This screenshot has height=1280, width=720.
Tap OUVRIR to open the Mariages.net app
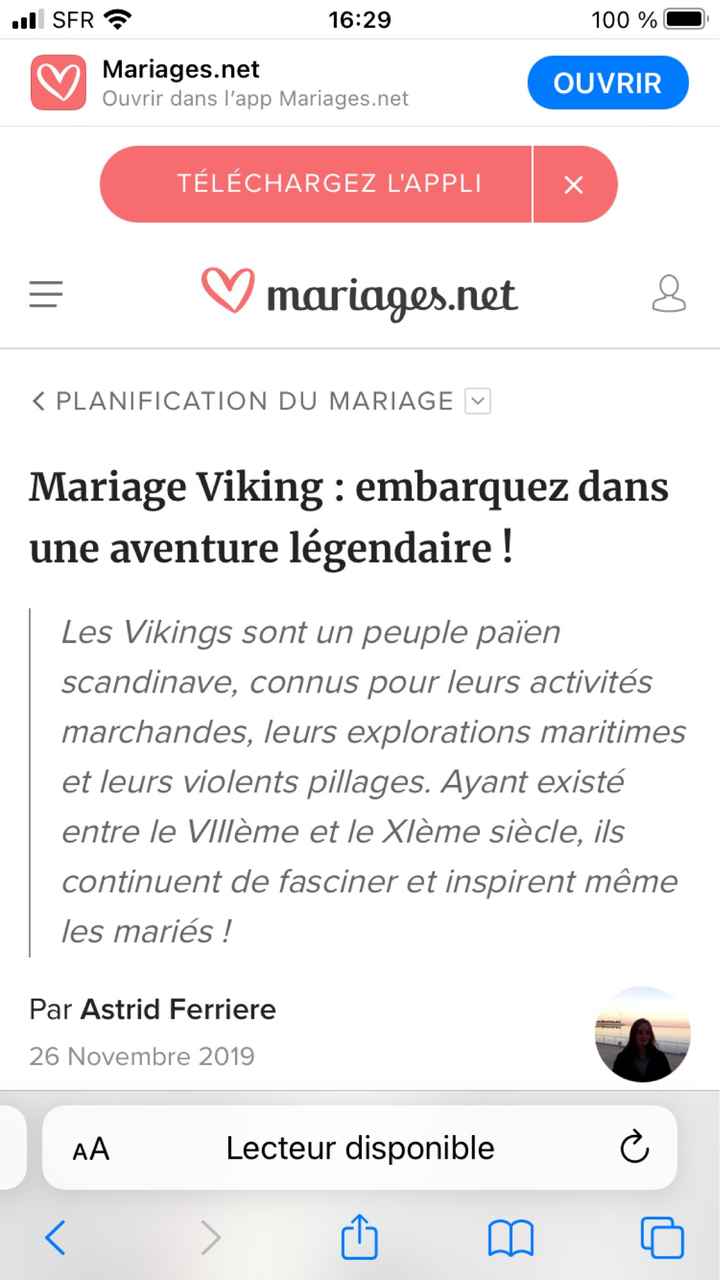(607, 83)
